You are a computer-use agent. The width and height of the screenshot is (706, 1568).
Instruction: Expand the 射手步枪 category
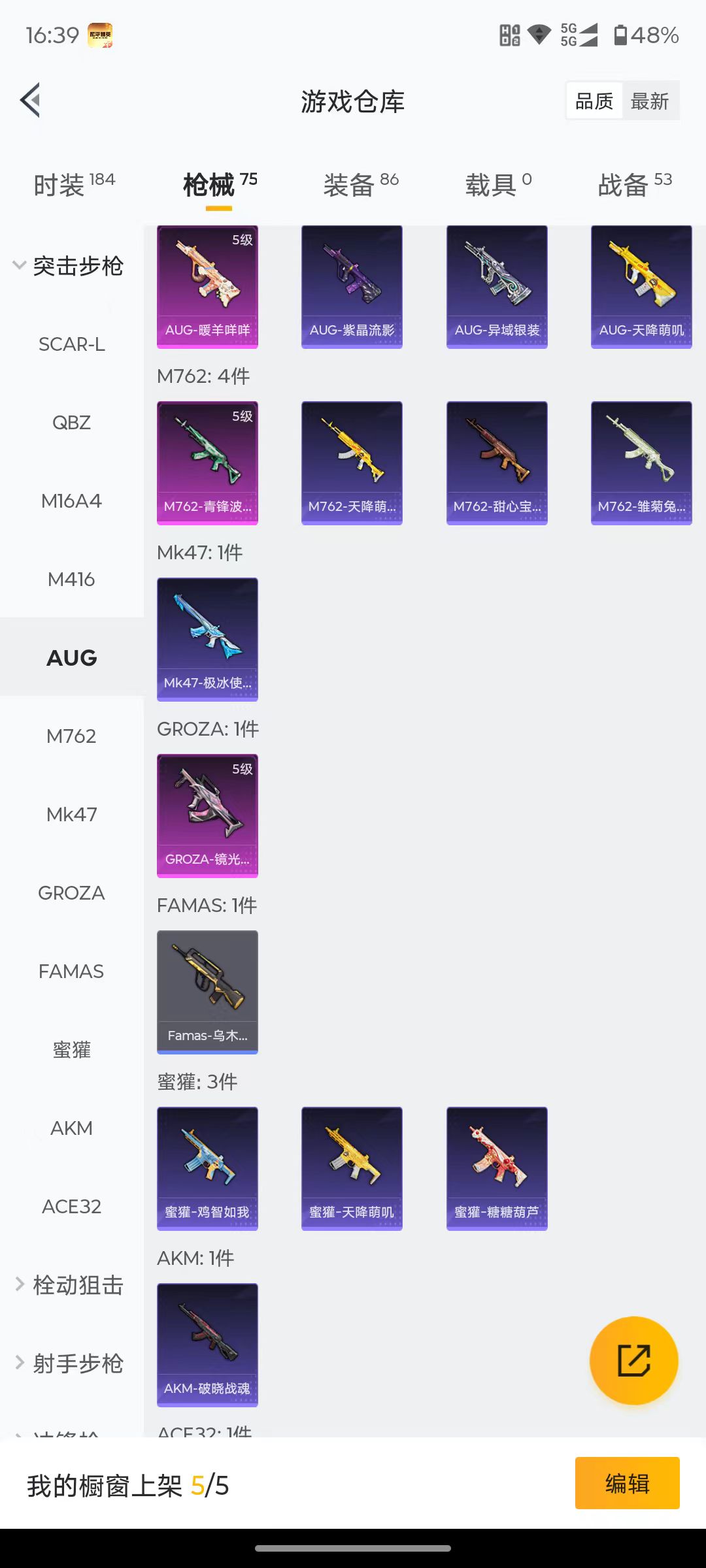(x=71, y=1364)
